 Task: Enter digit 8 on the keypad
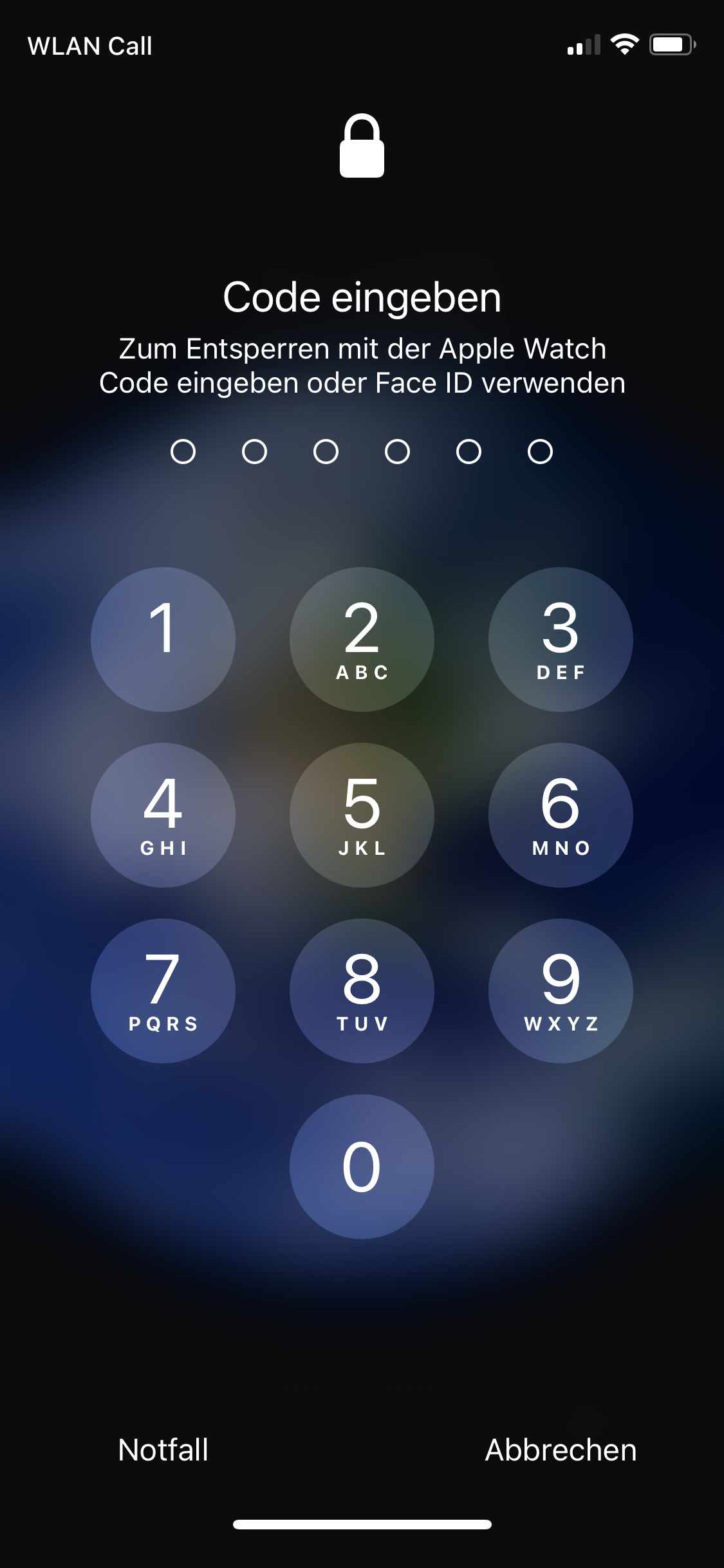pyautogui.click(x=362, y=991)
